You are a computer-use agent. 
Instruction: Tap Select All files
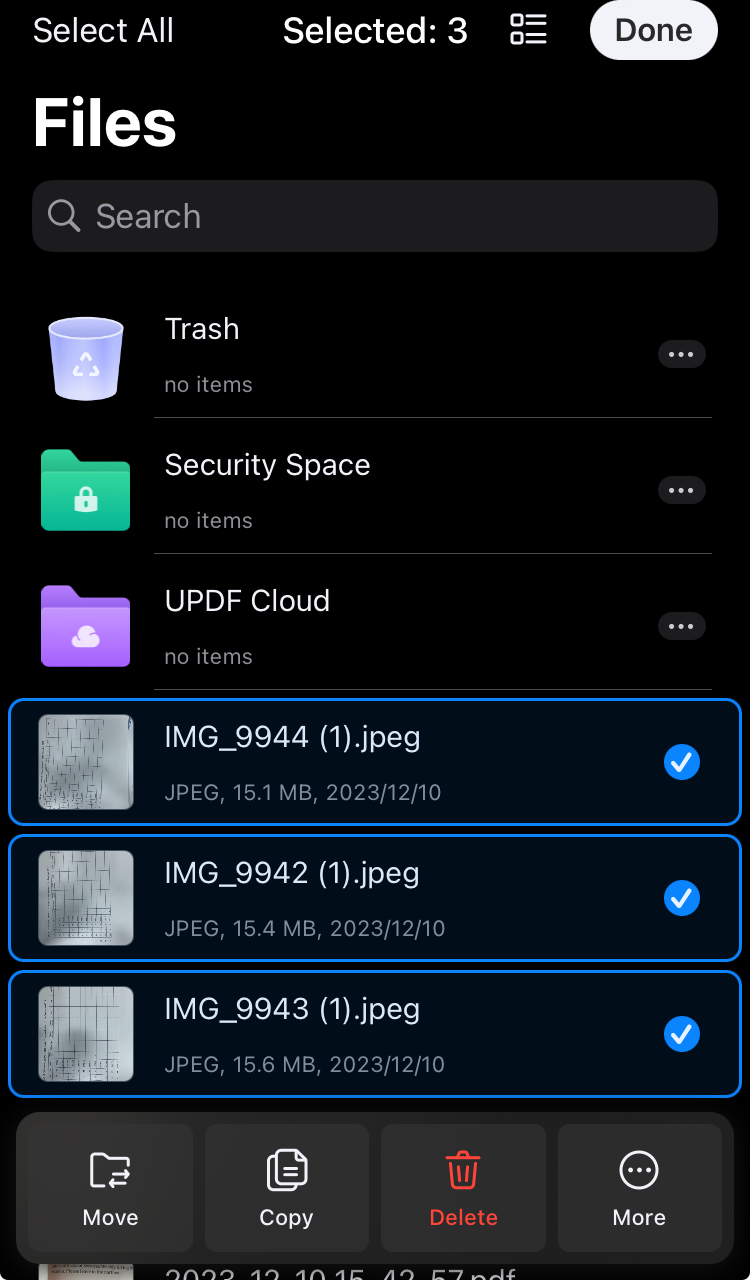point(103,31)
